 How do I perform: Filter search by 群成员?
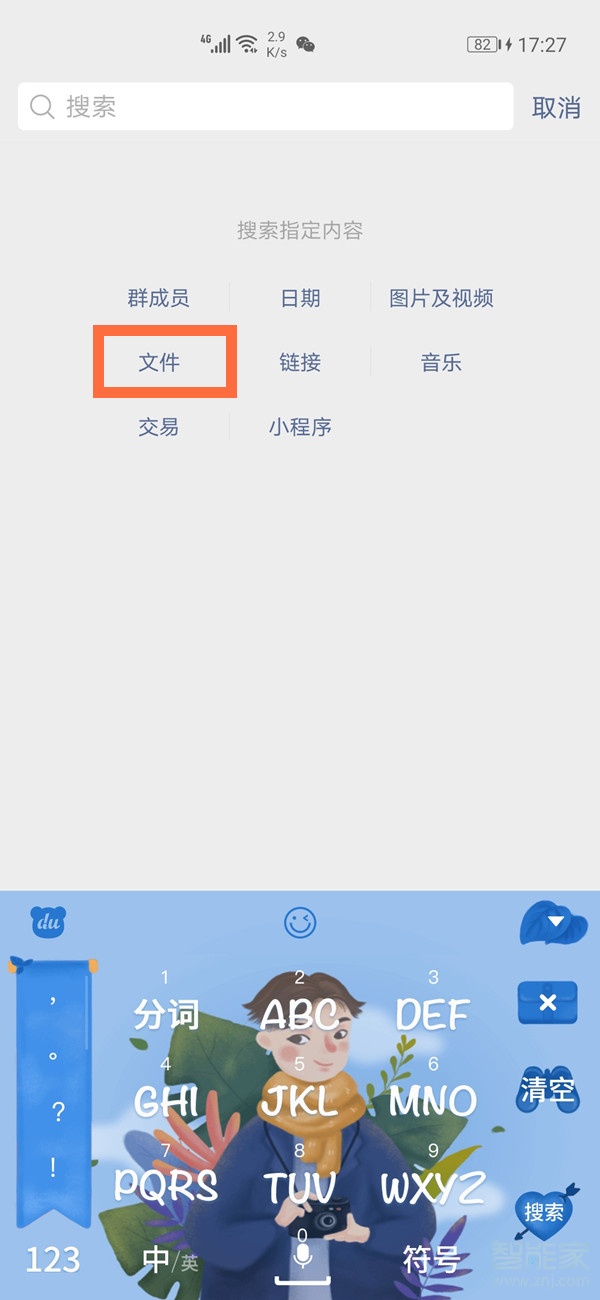tap(158, 298)
